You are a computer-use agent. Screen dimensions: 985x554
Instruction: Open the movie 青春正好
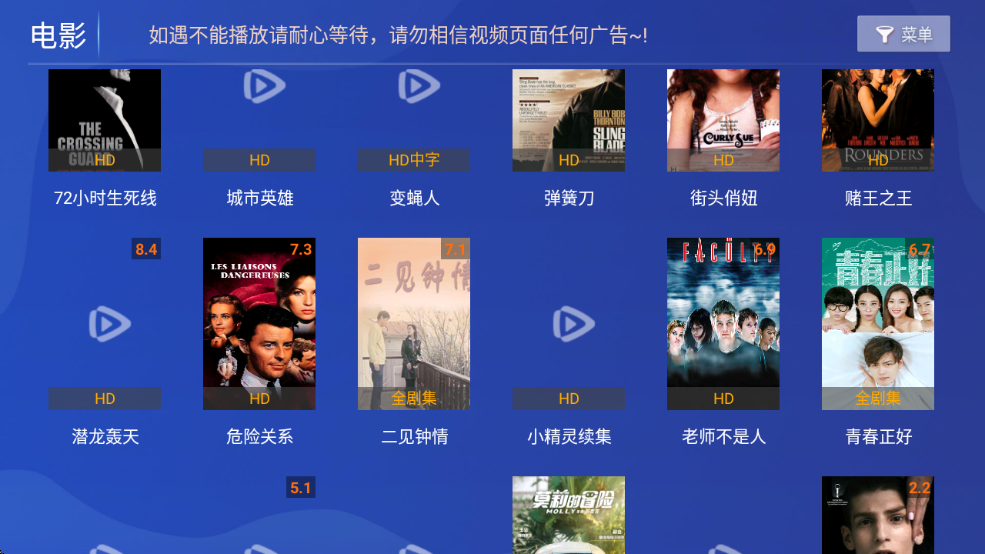point(877,324)
